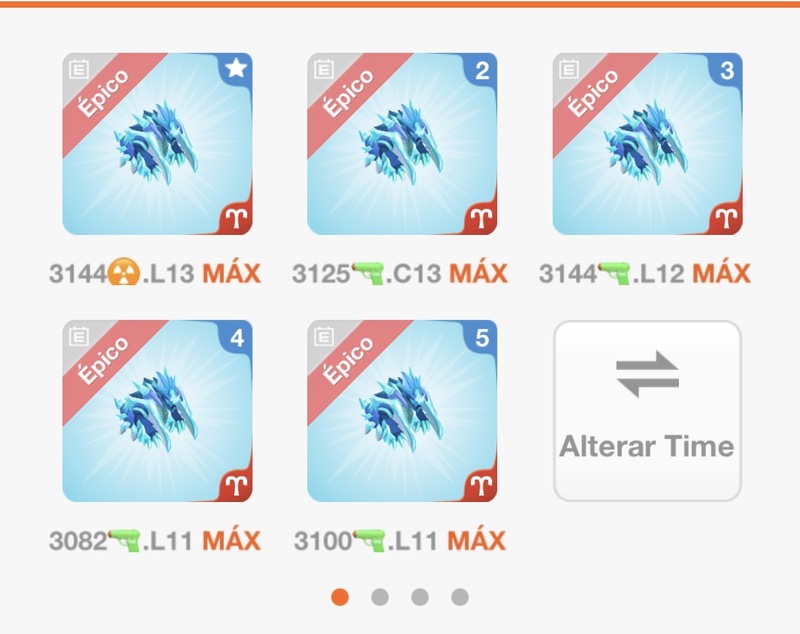This screenshot has width=800, height=634.
Task: Jump to the last page dot
Action: point(460,597)
